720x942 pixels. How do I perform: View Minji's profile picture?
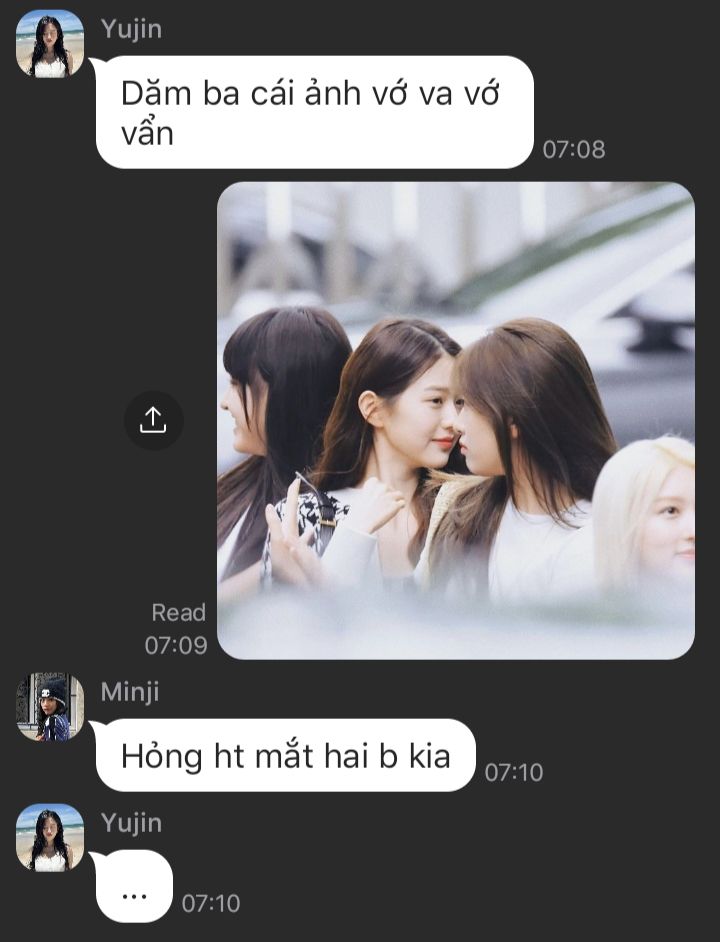(x=50, y=706)
